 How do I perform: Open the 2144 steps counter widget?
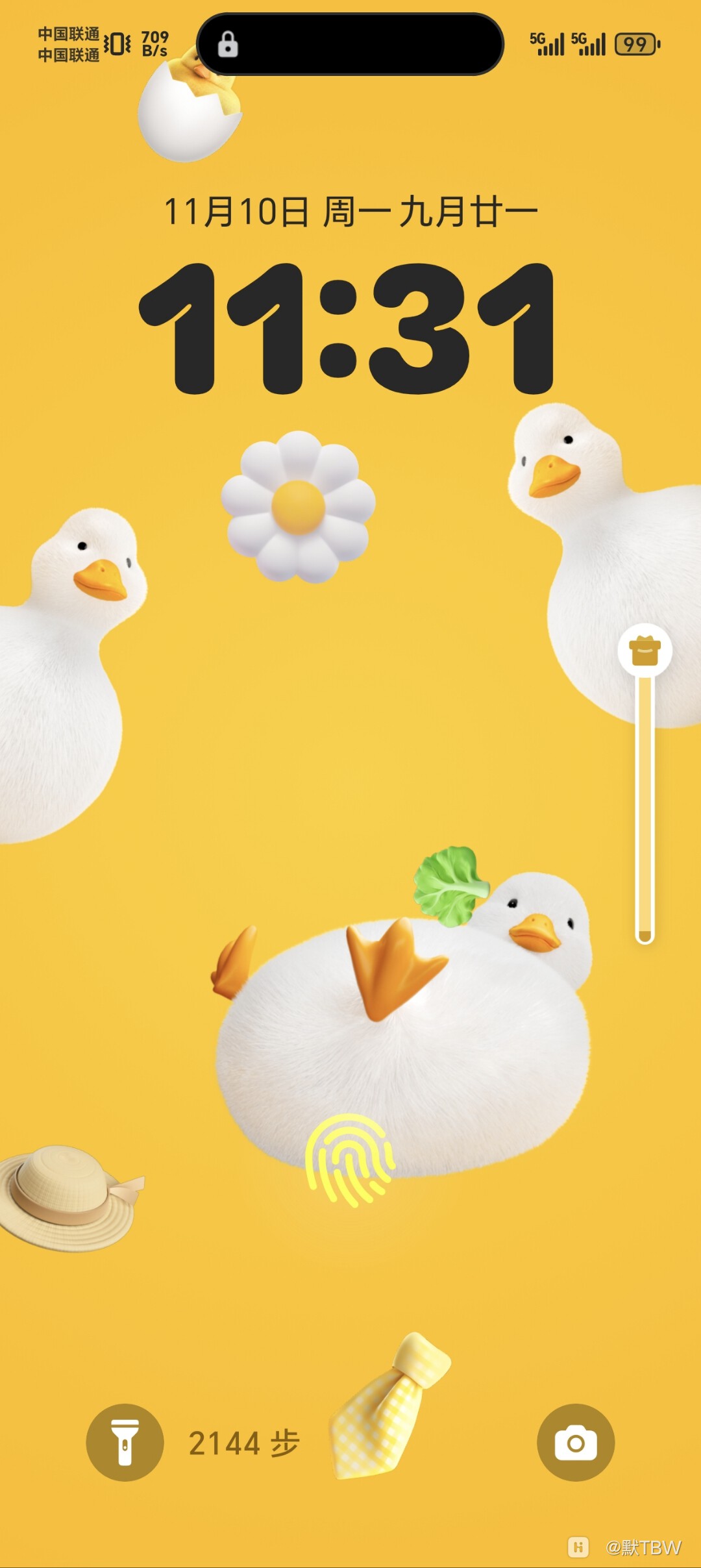(x=244, y=1443)
